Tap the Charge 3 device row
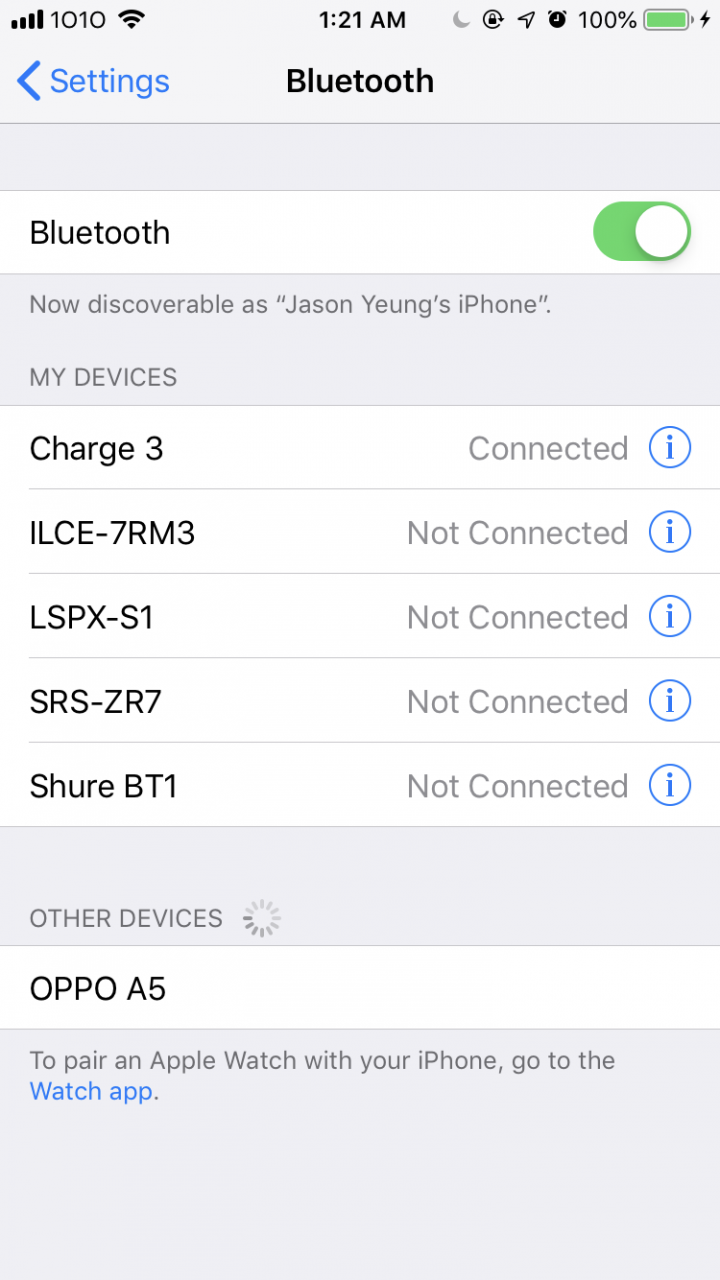720x1280 pixels. (300, 448)
